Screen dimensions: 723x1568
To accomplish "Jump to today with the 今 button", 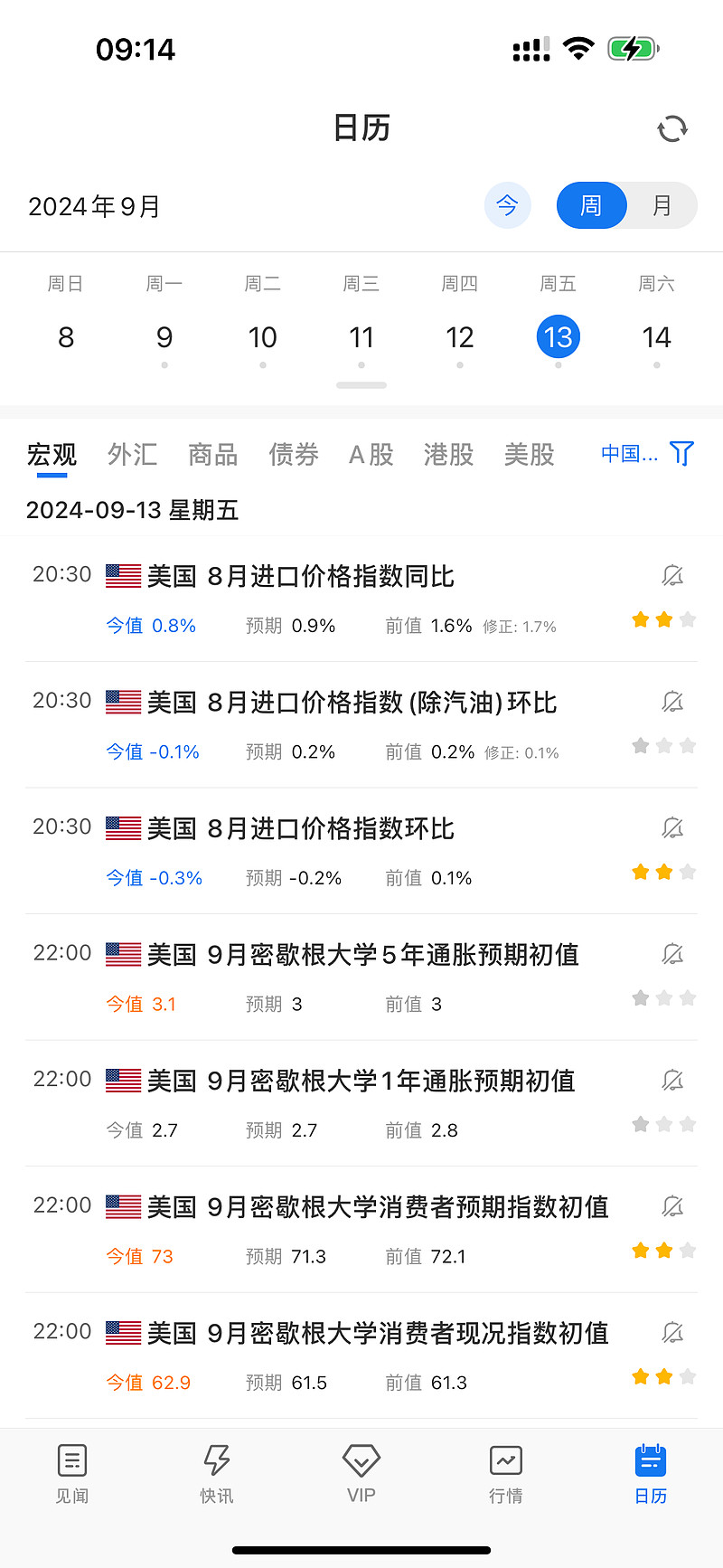I will click(507, 206).
